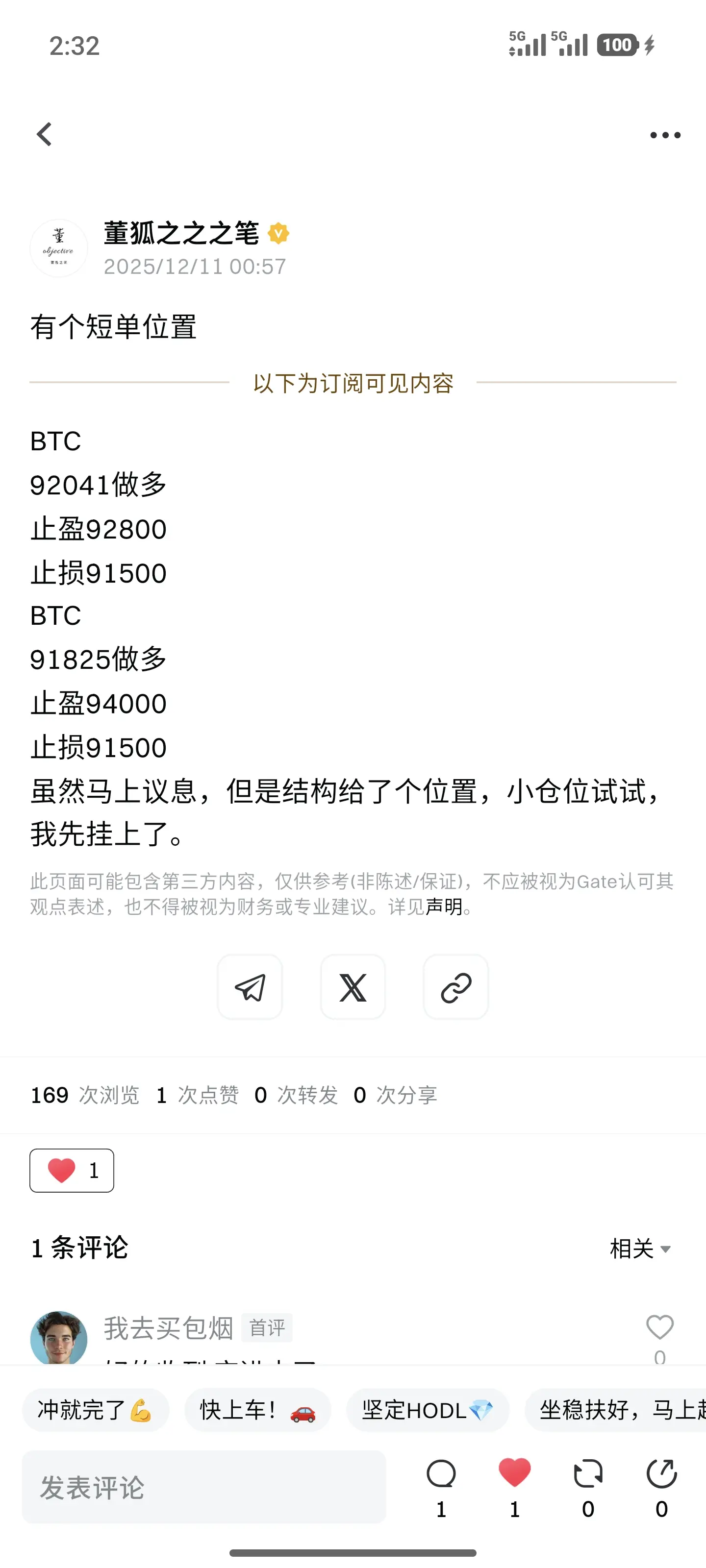Screen dimensions: 706x1568
Task: Like the comment from 我去买包烟
Action: [x=660, y=1327]
